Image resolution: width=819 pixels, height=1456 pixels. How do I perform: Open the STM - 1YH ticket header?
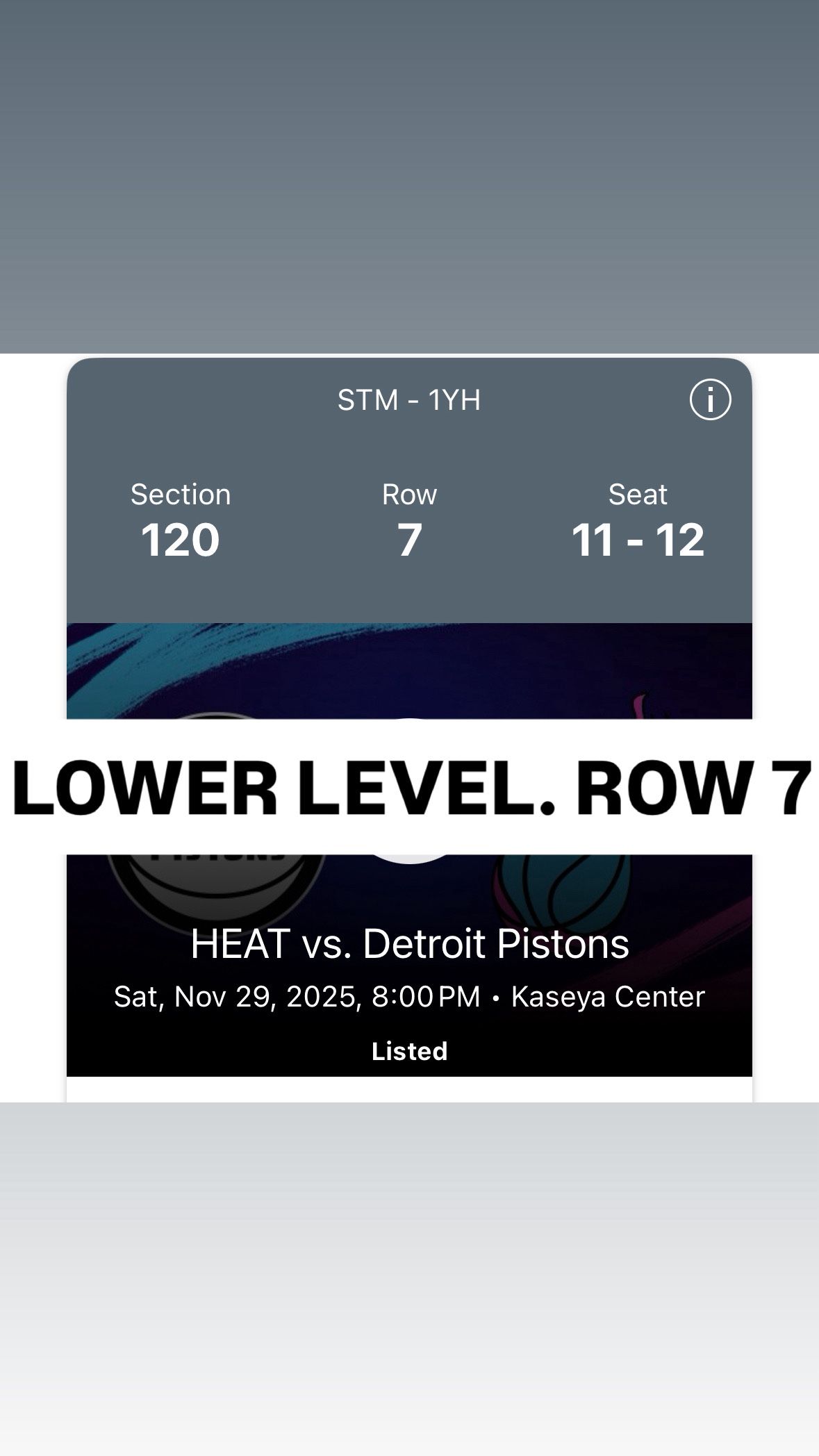[x=410, y=398]
